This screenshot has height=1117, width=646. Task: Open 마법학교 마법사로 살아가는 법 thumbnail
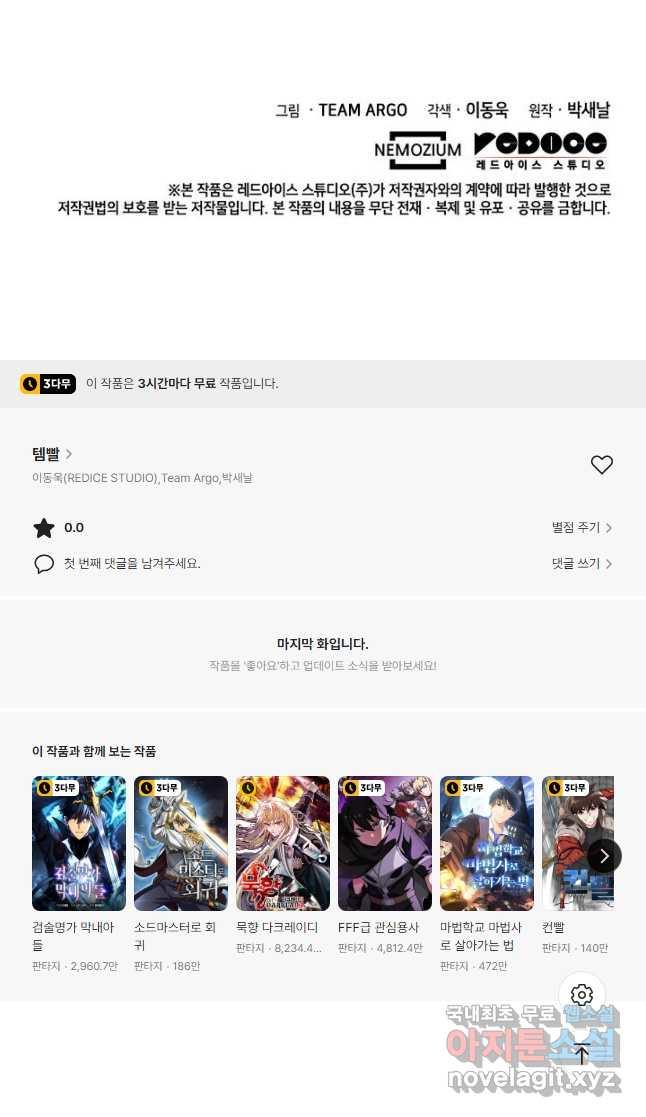pyautogui.click(x=486, y=843)
